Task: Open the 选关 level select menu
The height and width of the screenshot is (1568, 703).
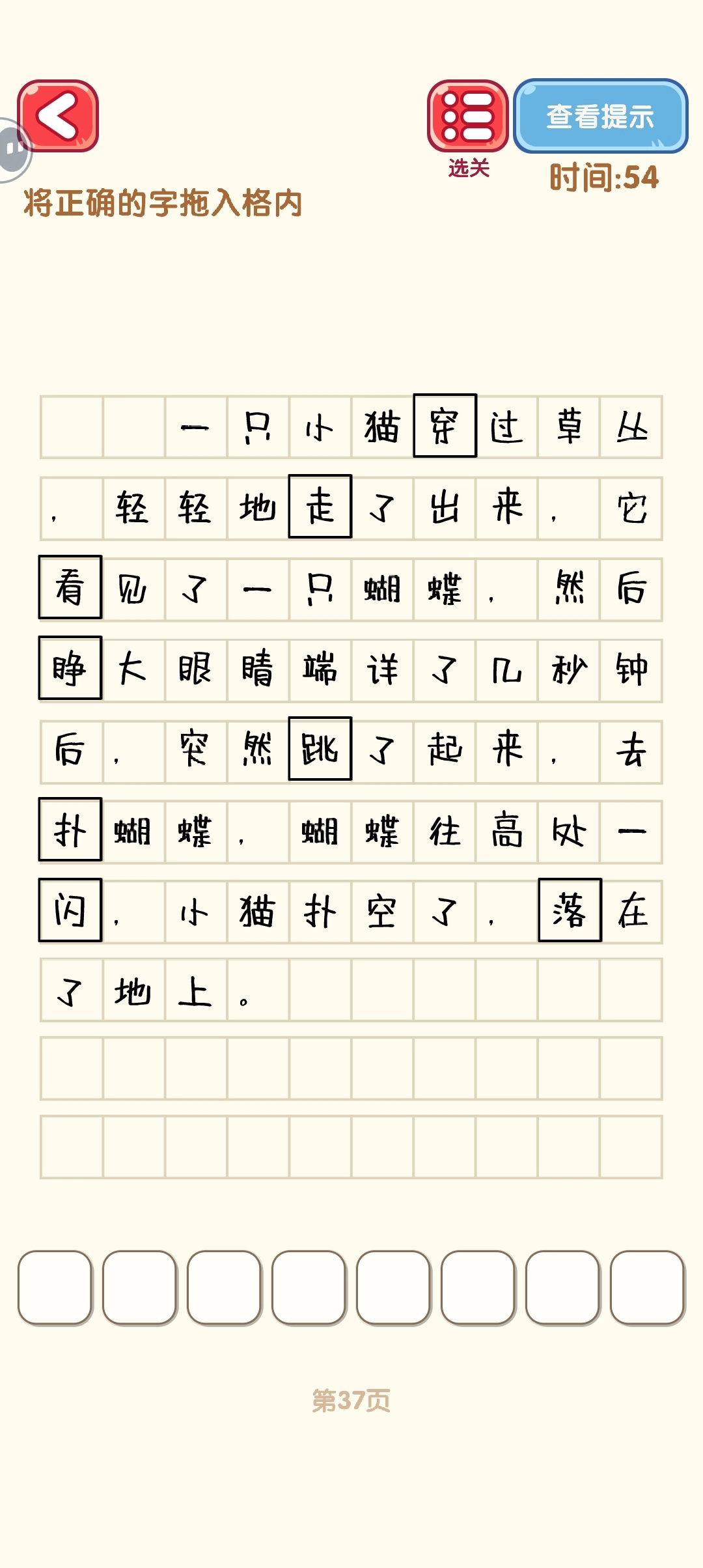Action: [467, 117]
